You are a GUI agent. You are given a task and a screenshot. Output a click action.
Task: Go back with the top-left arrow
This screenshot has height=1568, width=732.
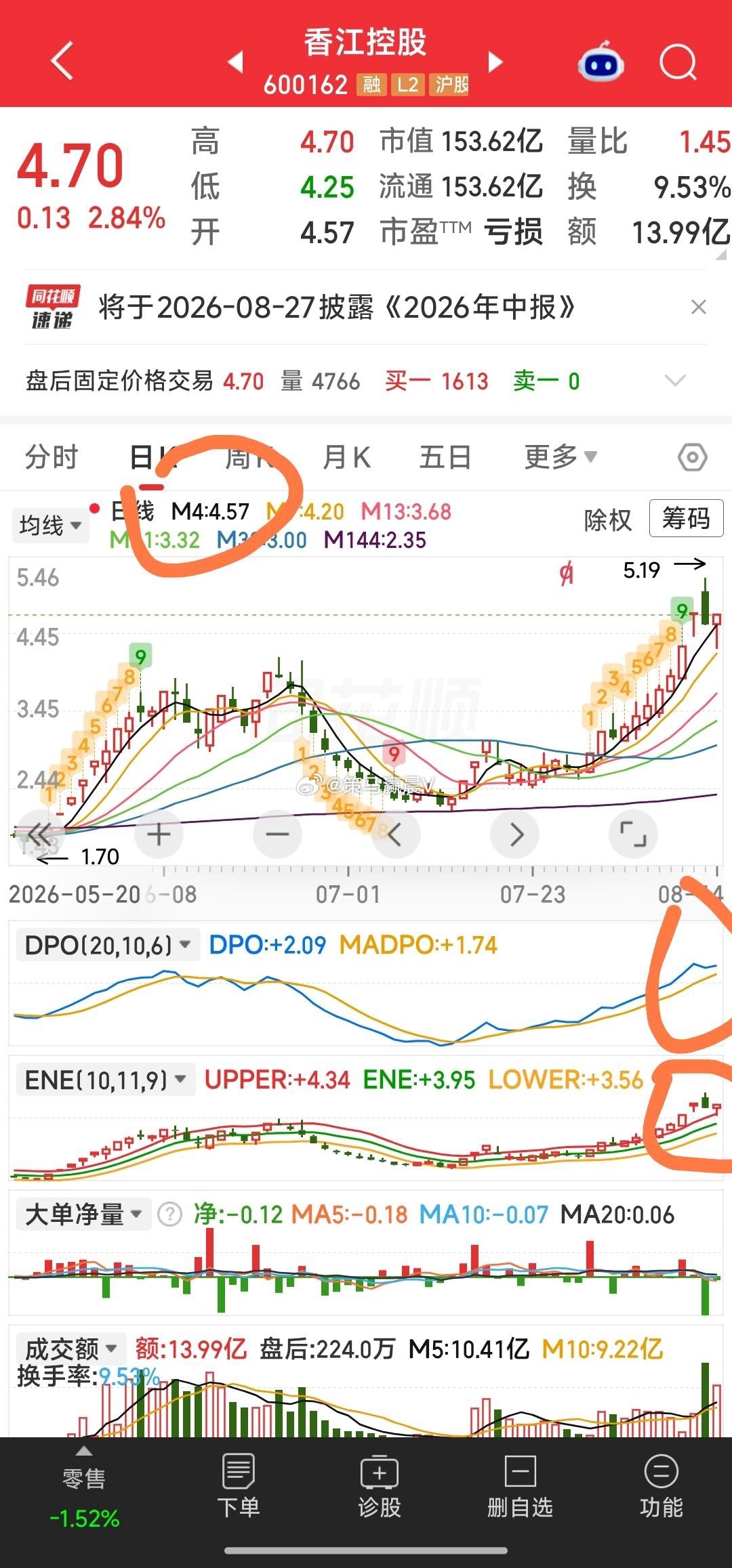click(62, 62)
